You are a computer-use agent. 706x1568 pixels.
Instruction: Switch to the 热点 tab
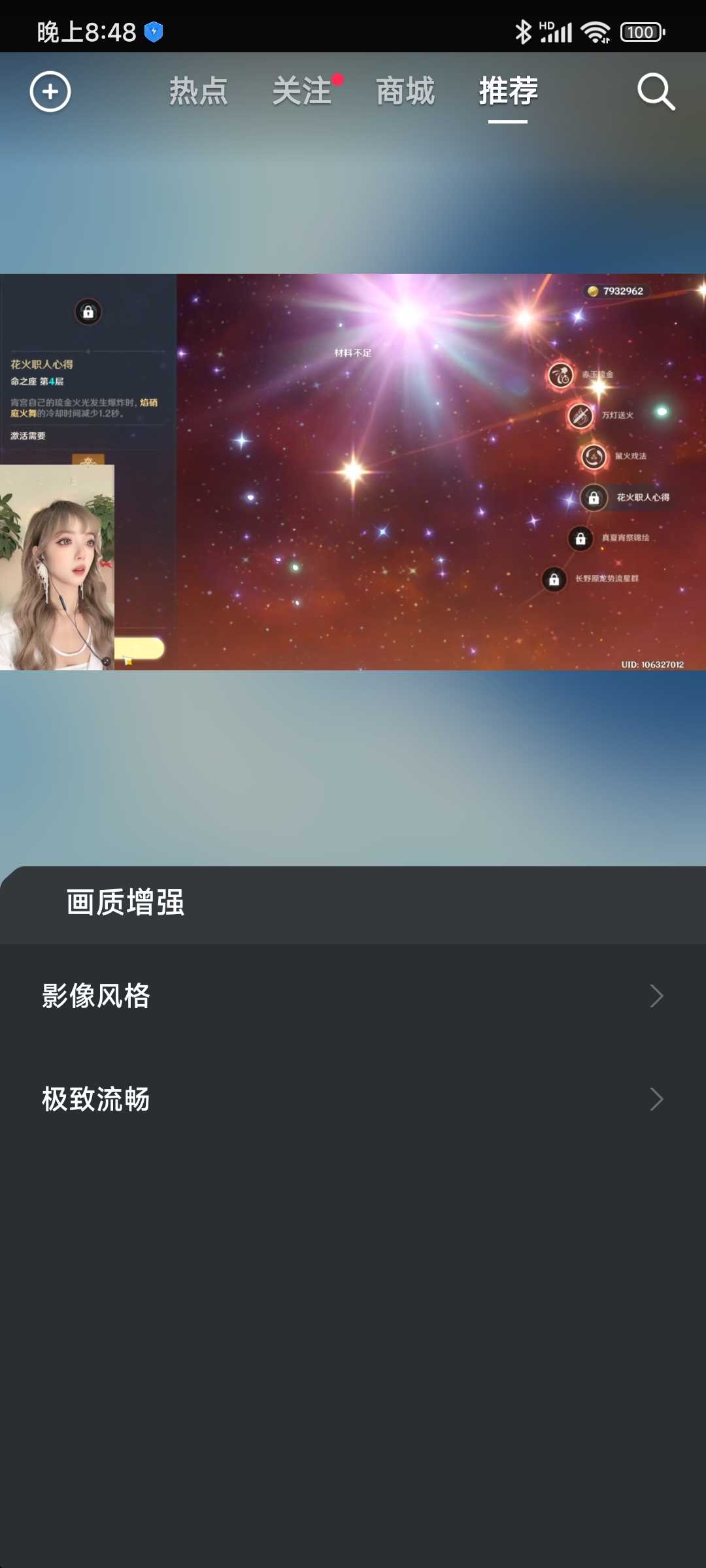(199, 91)
